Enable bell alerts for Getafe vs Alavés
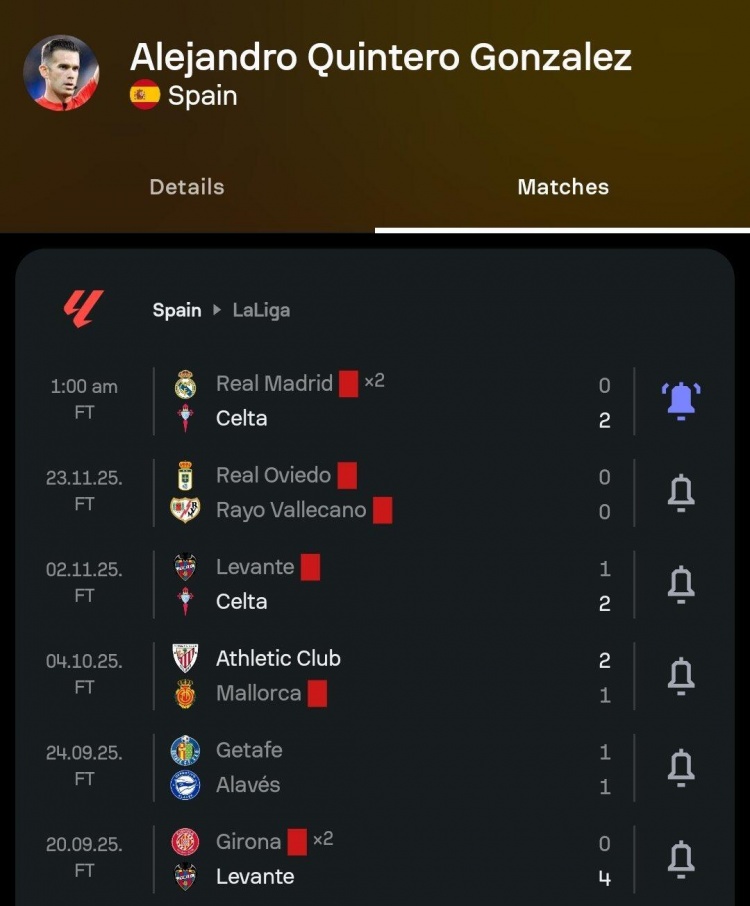Image resolution: width=750 pixels, height=906 pixels. (681, 767)
